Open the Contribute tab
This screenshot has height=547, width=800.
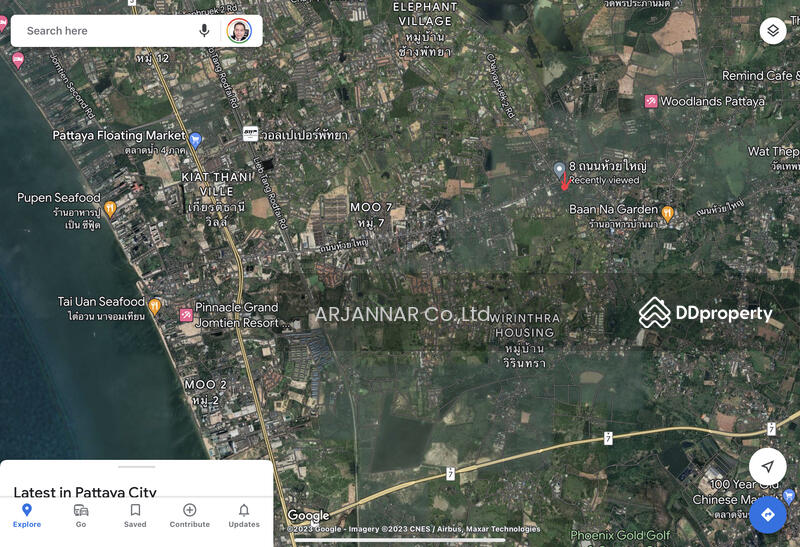pyautogui.click(x=190, y=515)
